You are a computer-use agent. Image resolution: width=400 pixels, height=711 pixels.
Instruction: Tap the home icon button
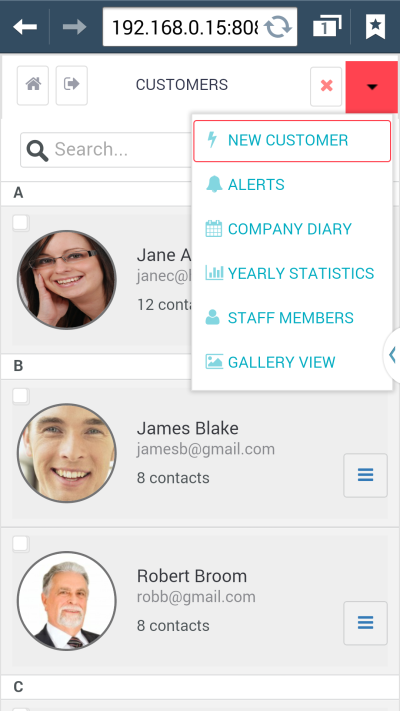[x=33, y=85]
